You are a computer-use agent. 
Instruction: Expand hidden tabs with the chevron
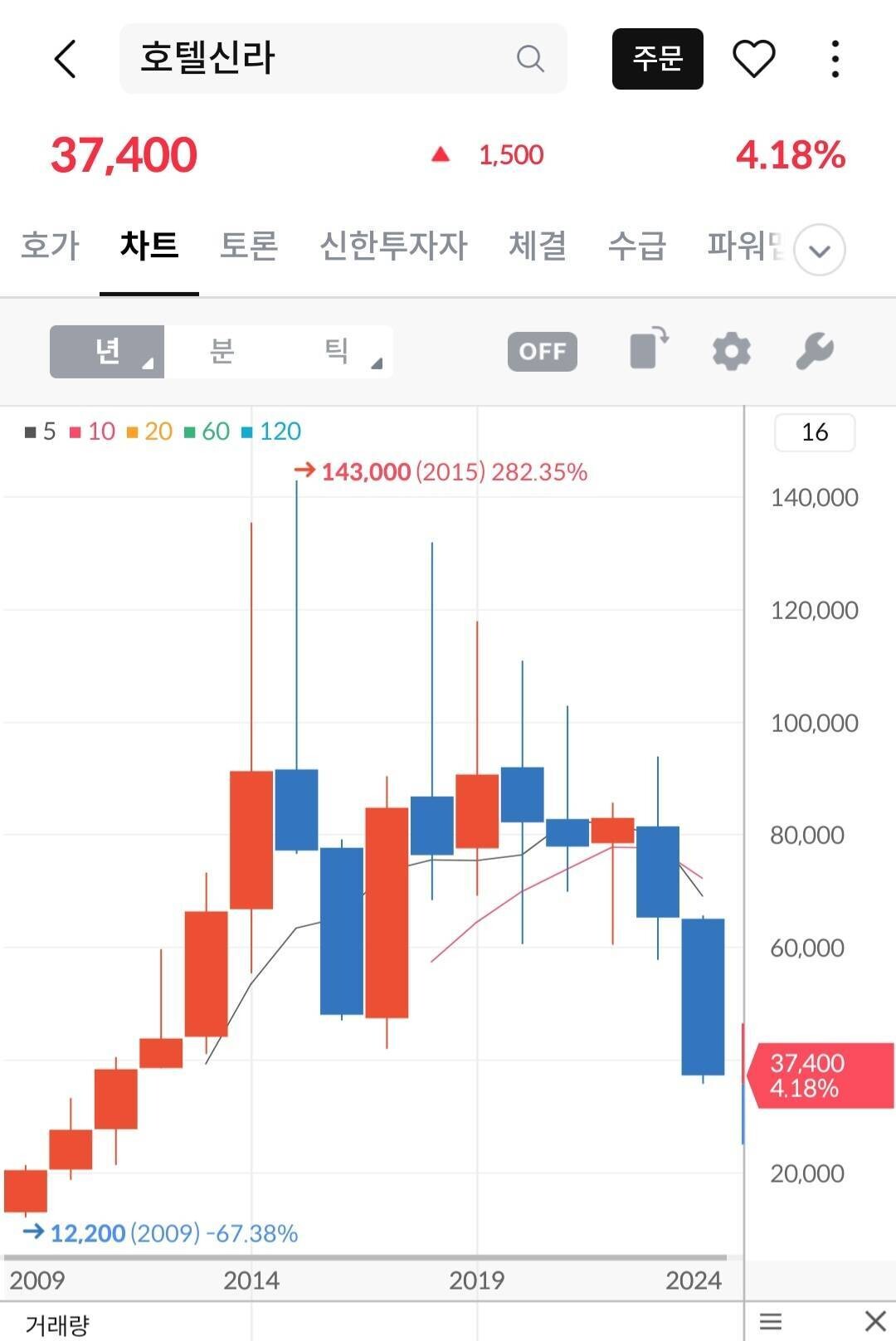[x=819, y=249]
